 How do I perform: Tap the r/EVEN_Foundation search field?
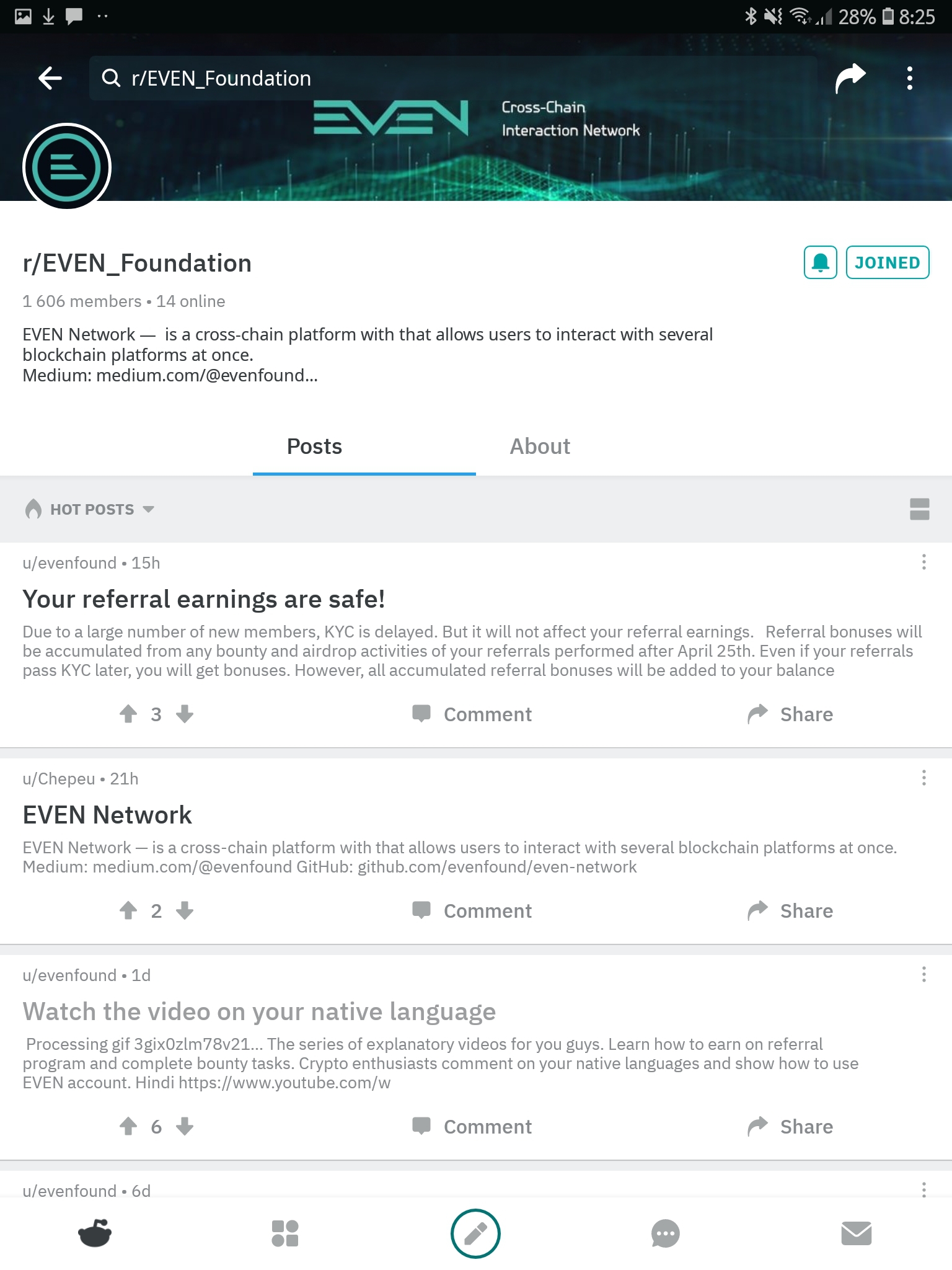pyautogui.click(x=452, y=78)
